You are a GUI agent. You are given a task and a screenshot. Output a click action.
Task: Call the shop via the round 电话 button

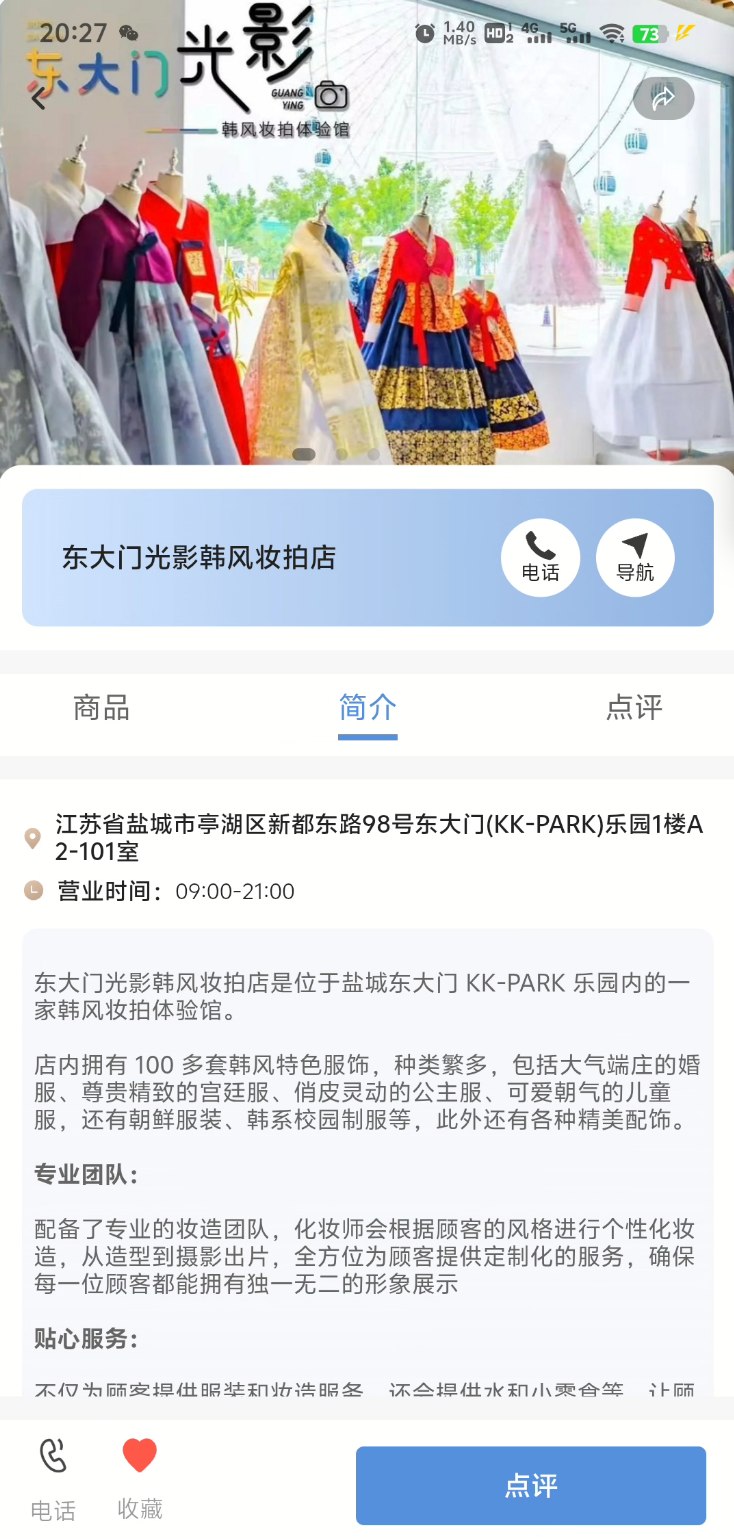pyautogui.click(x=540, y=557)
